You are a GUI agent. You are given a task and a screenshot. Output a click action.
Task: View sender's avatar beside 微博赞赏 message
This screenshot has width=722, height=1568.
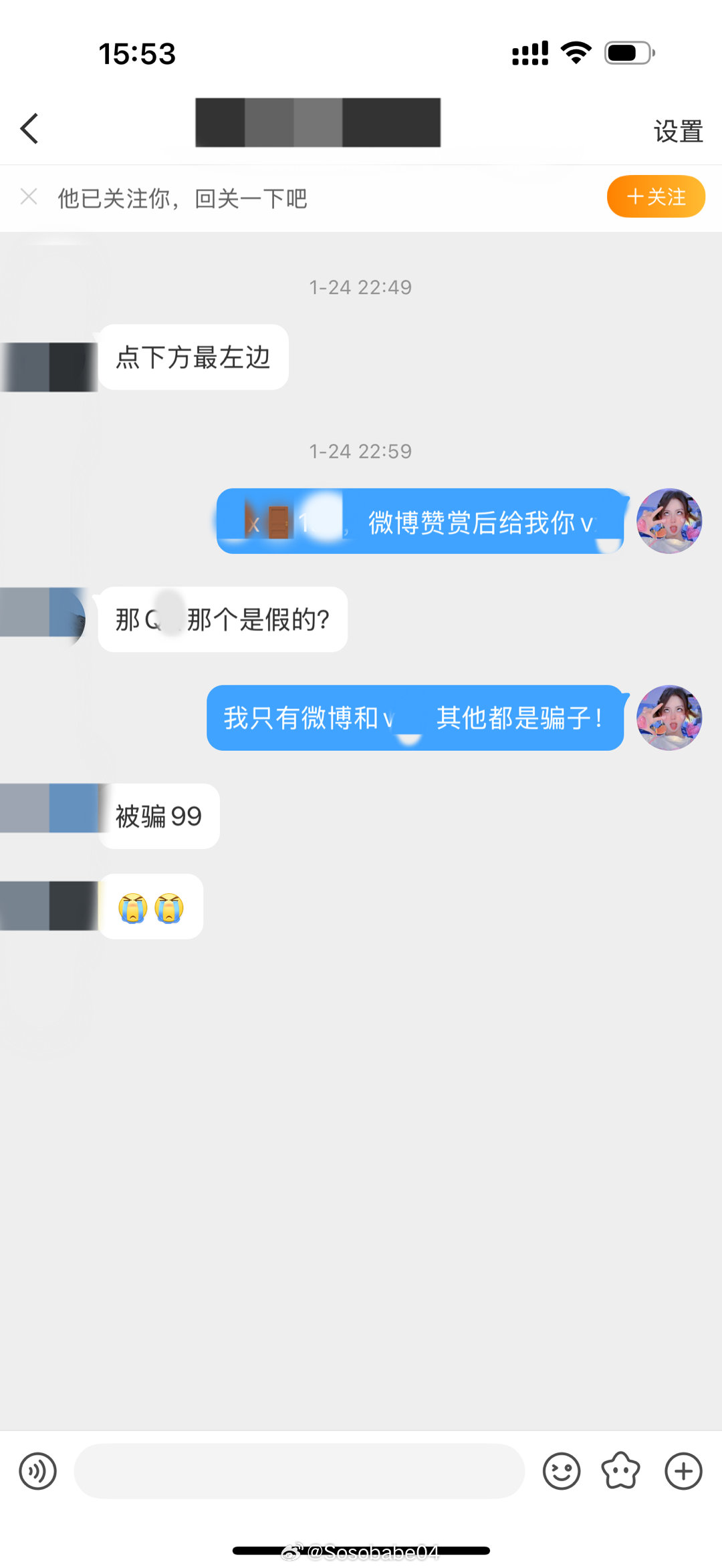(669, 521)
